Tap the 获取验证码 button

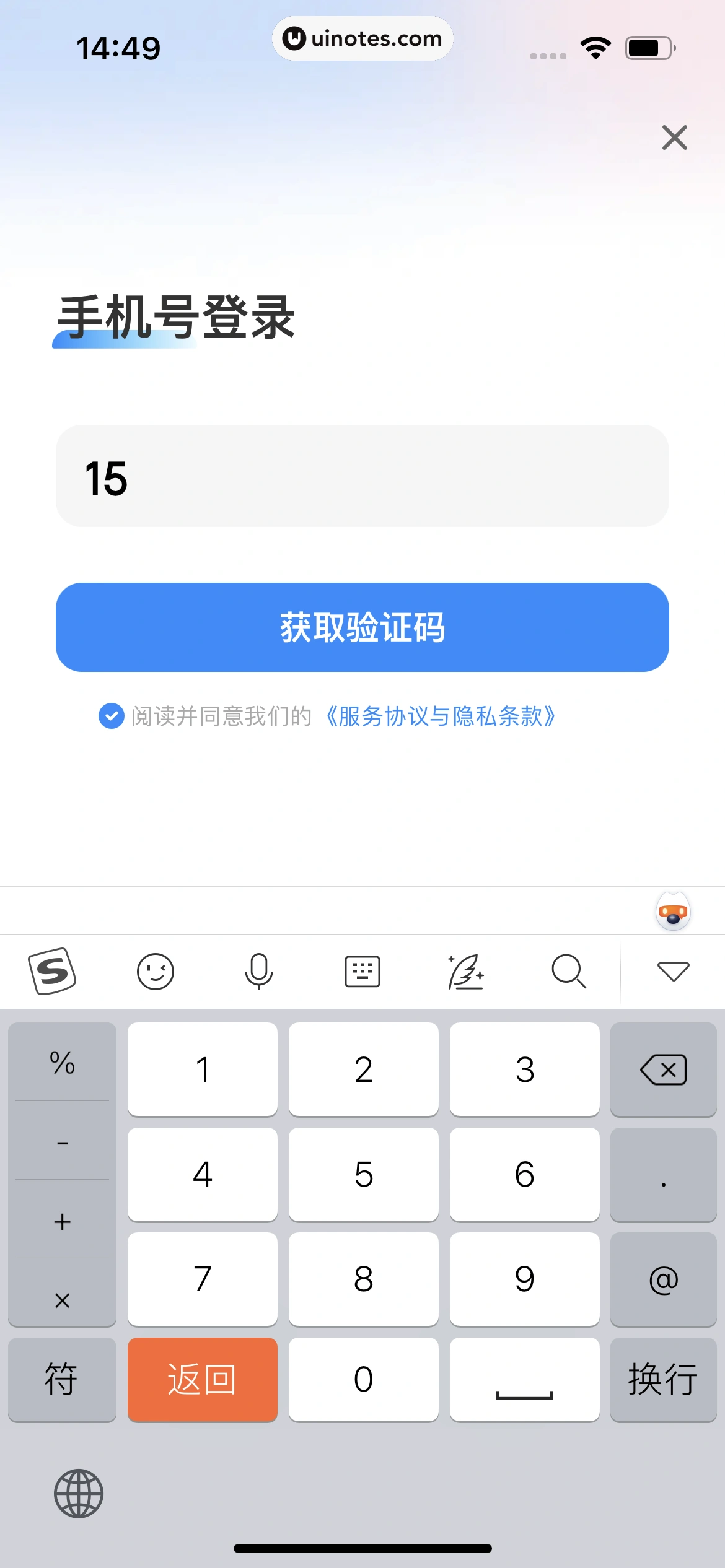362,627
